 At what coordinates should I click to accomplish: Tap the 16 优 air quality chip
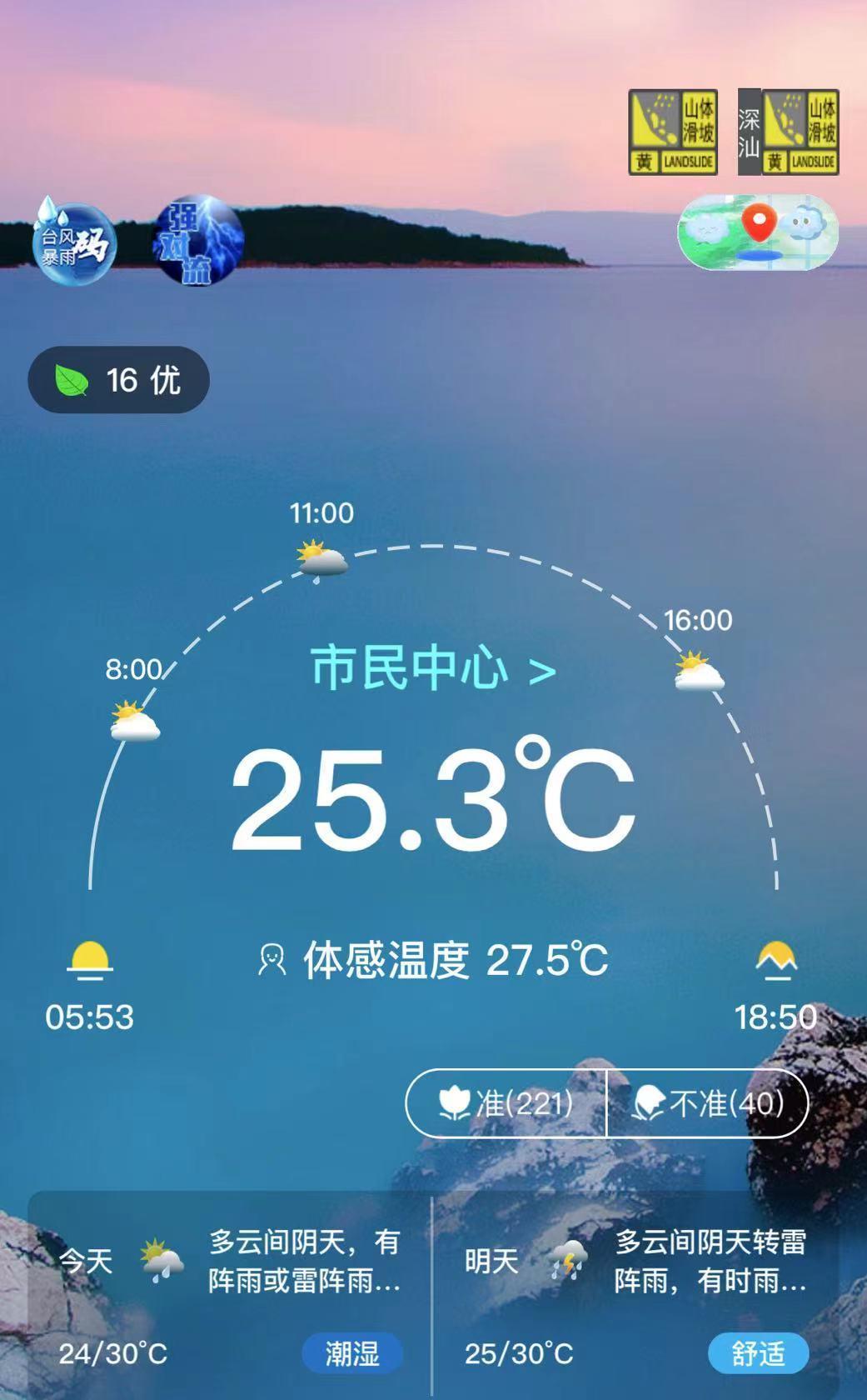click(119, 380)
